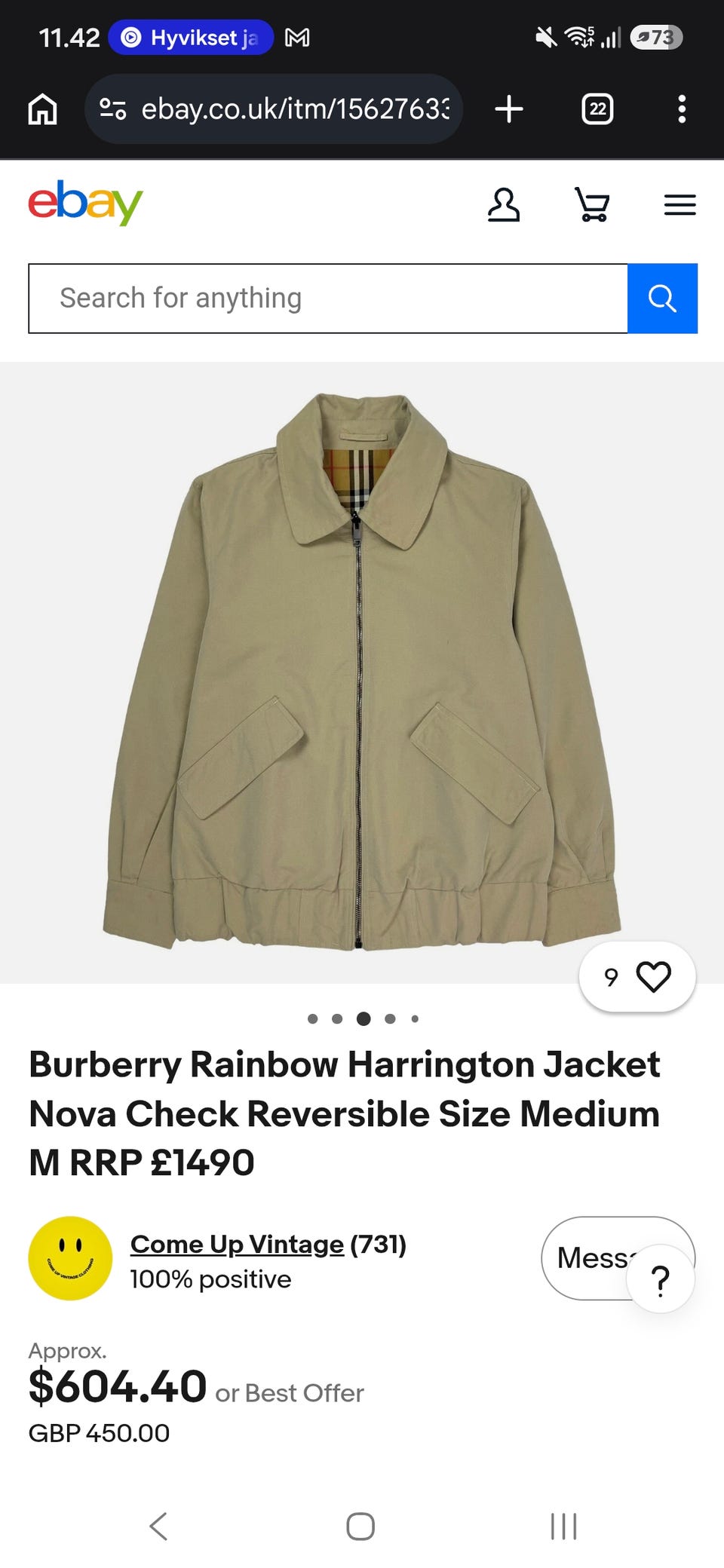This screenshot has height=1568, width=724.
Task: Open the jacket product photo
Action: pyautogui.click(x=362, y=672)
